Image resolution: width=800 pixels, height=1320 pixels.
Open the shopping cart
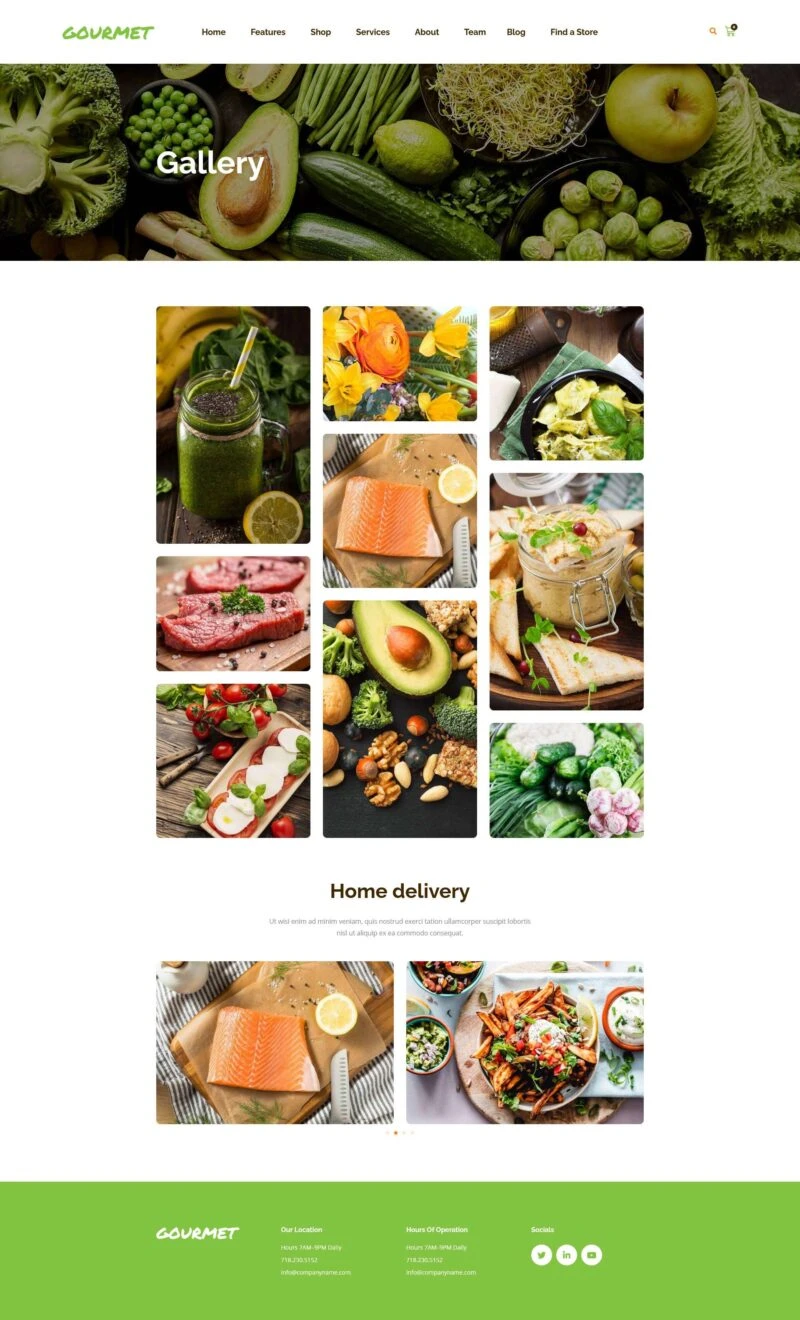click(730, 31)
